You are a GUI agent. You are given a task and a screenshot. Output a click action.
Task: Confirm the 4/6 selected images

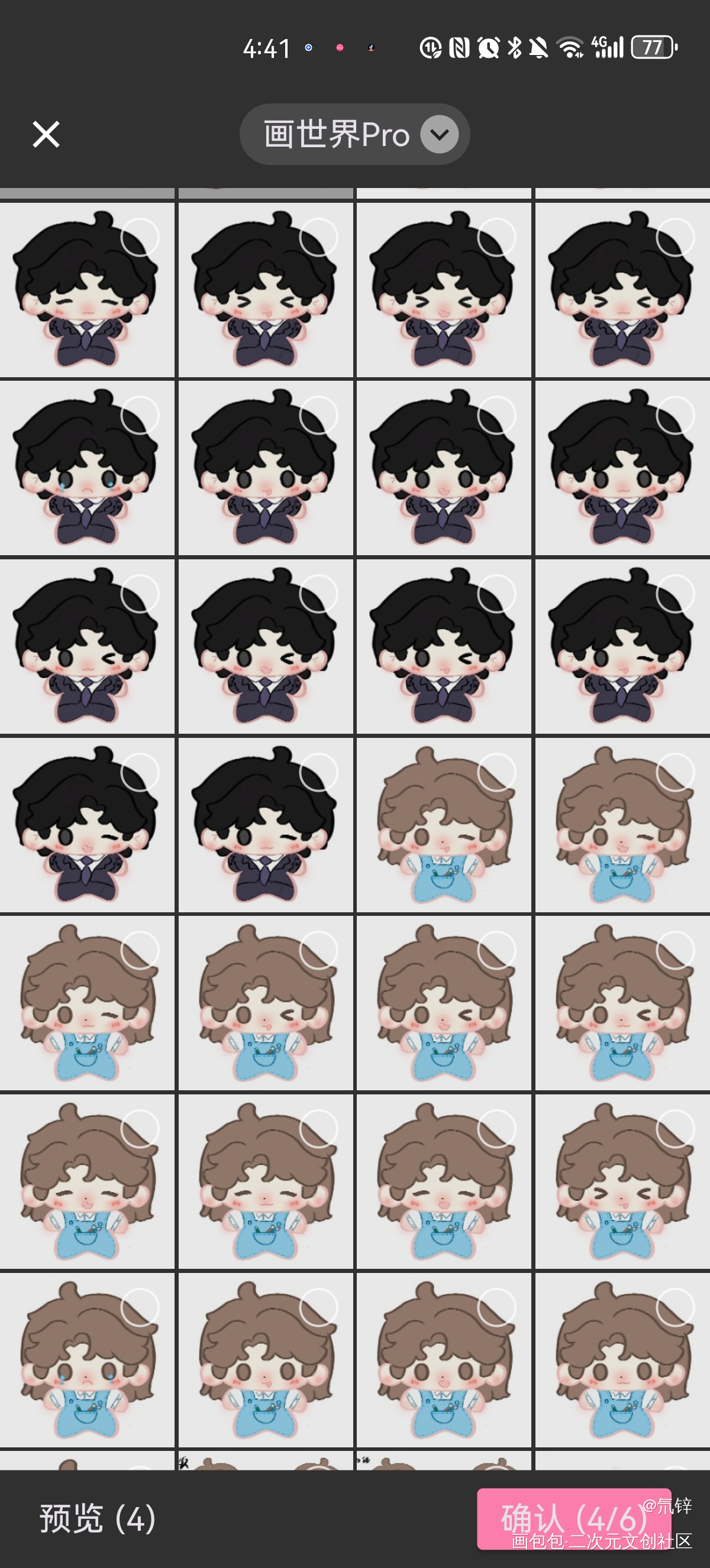573,1518
